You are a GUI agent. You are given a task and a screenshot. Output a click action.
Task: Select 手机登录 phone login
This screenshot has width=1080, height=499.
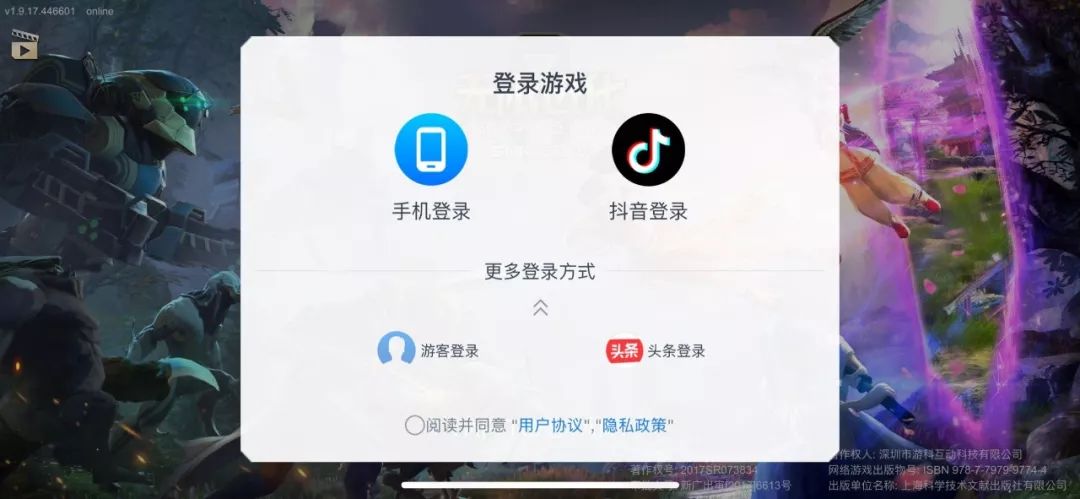(x=431, y=150)
